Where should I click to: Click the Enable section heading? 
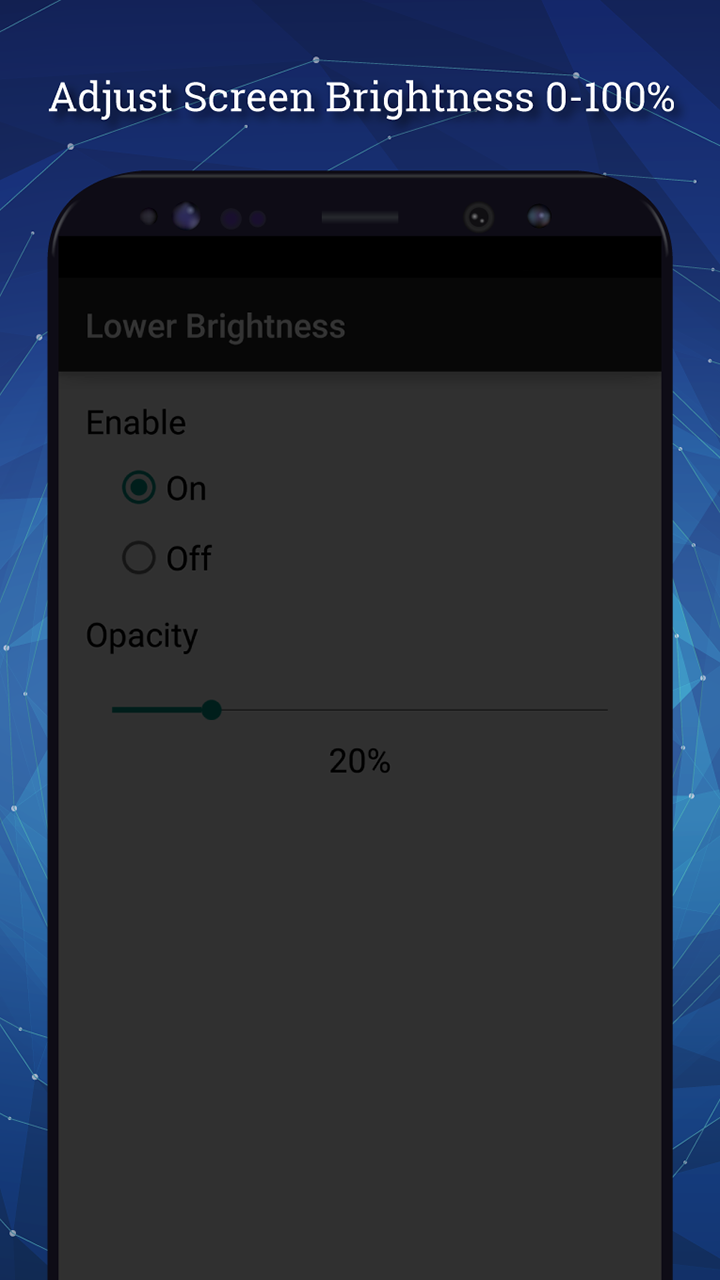click(136, 422)
